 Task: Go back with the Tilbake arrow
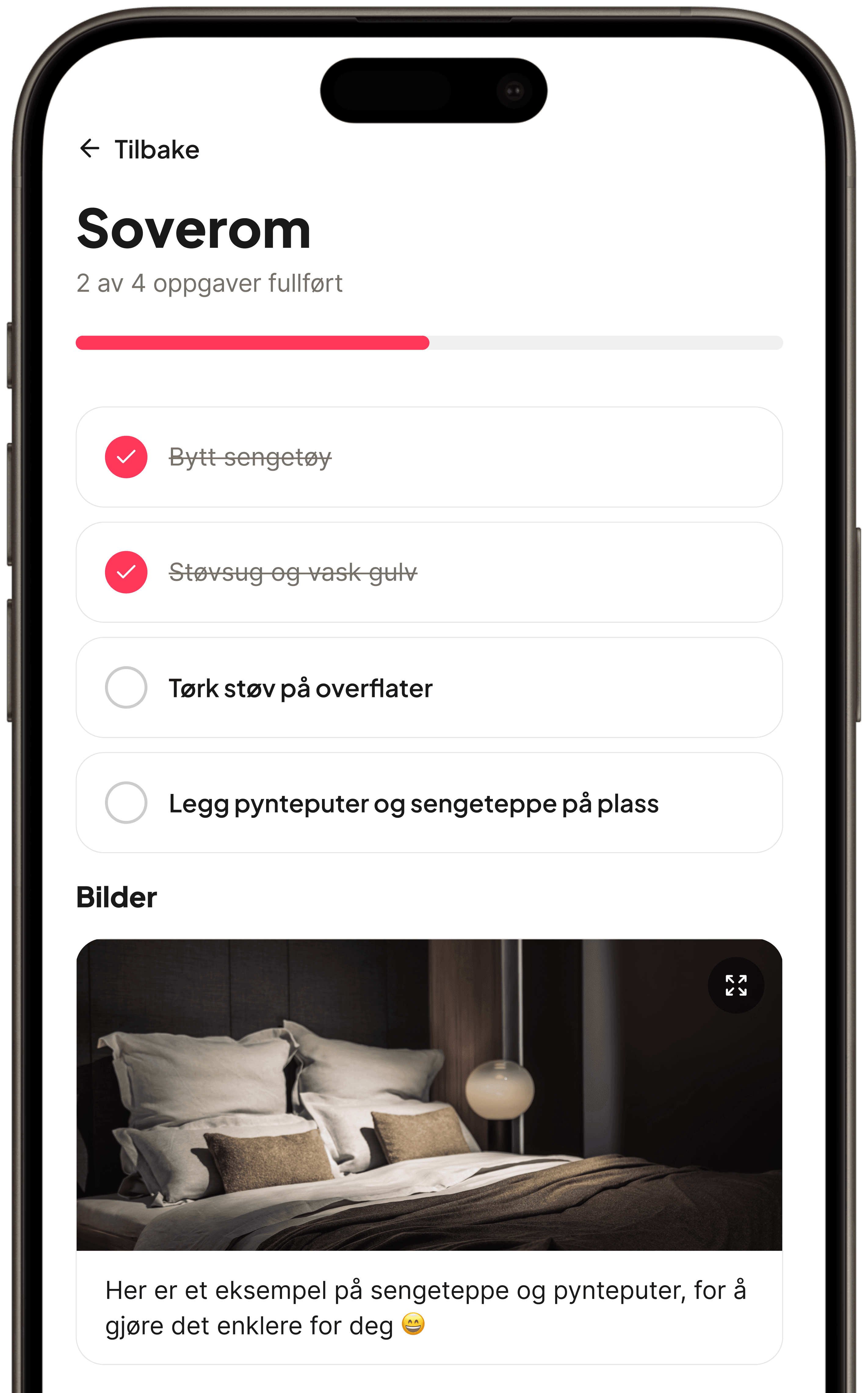click(x=89, y=149)
